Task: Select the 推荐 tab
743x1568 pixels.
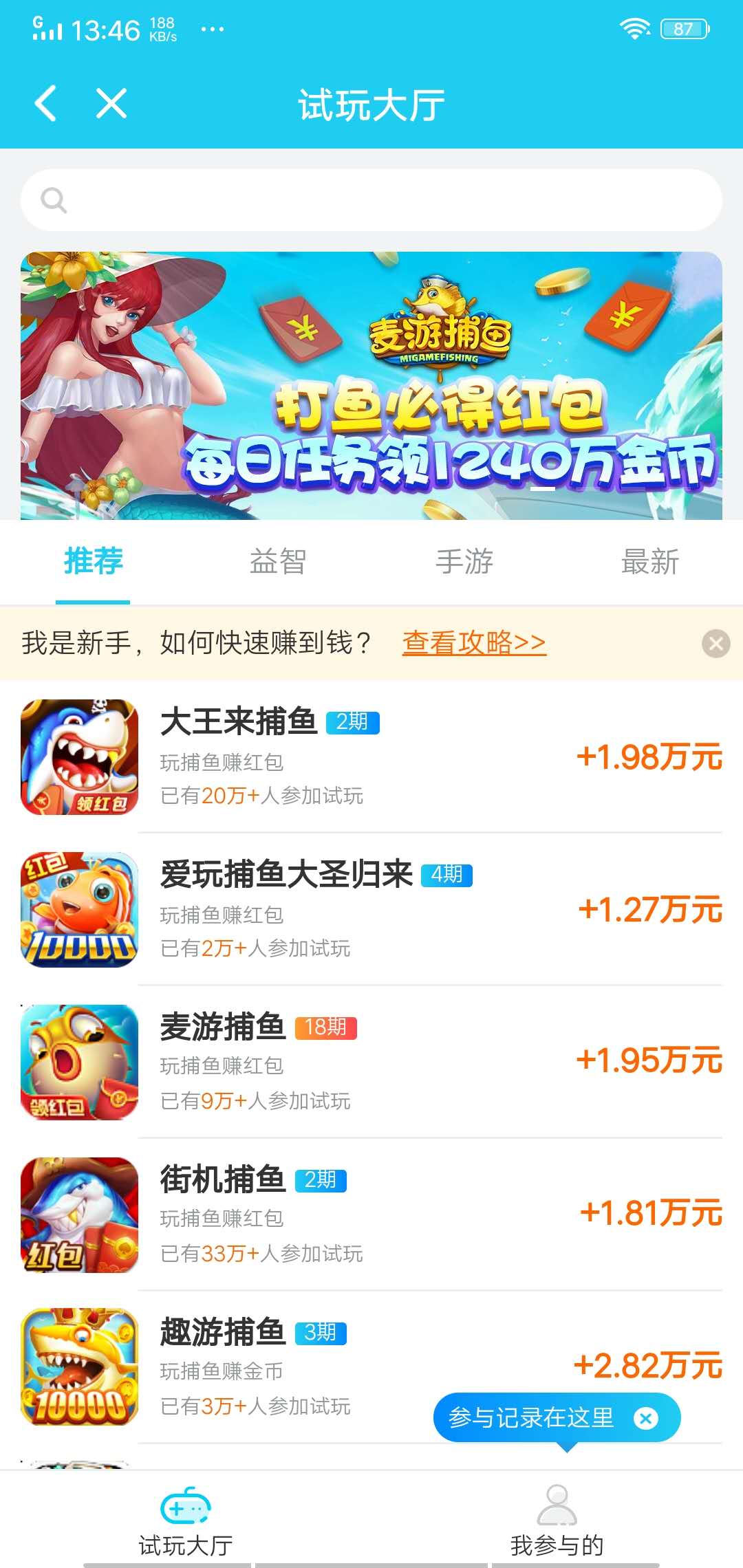Action: point(93,562)
